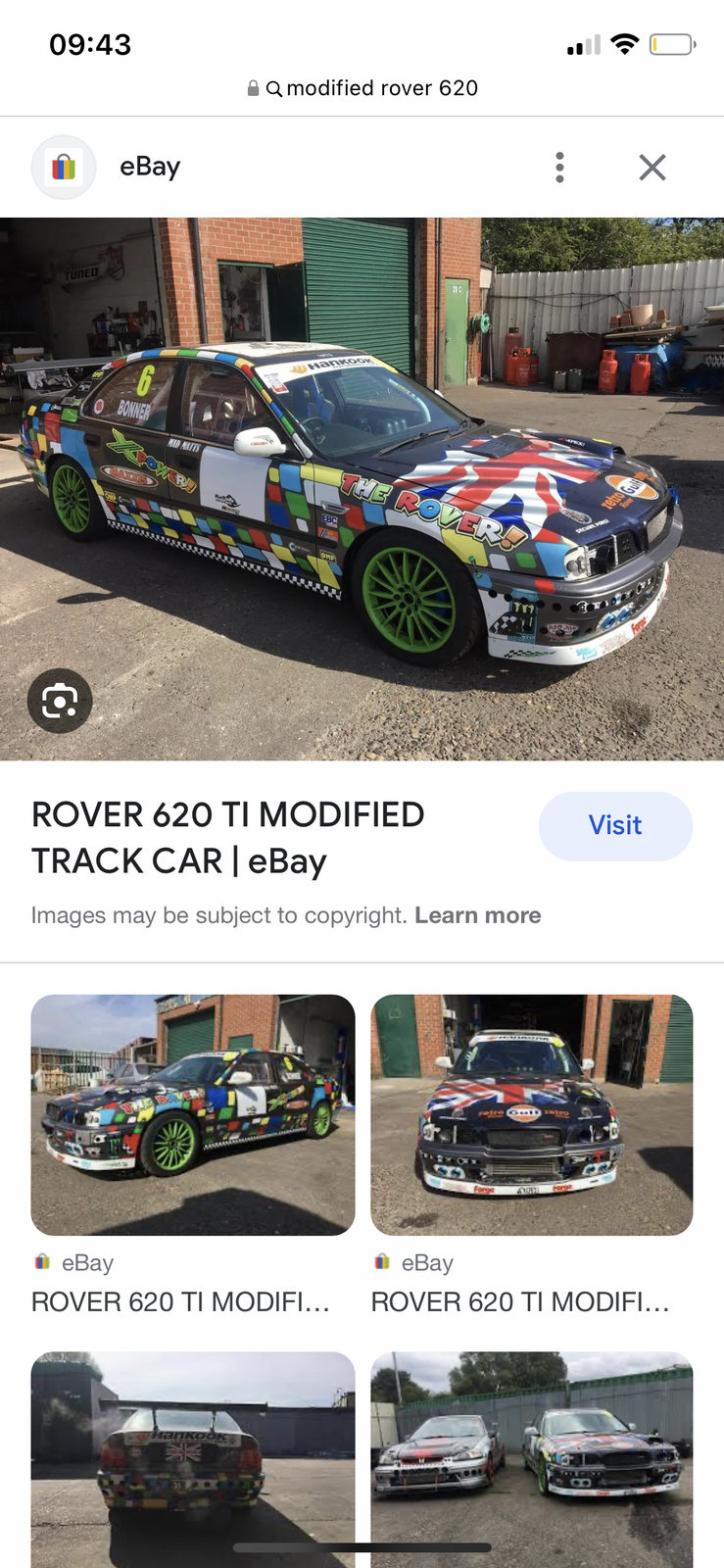This screenshot has height=1568, width=724.
Task: Tap the Visit button
Action: [615, 825]
